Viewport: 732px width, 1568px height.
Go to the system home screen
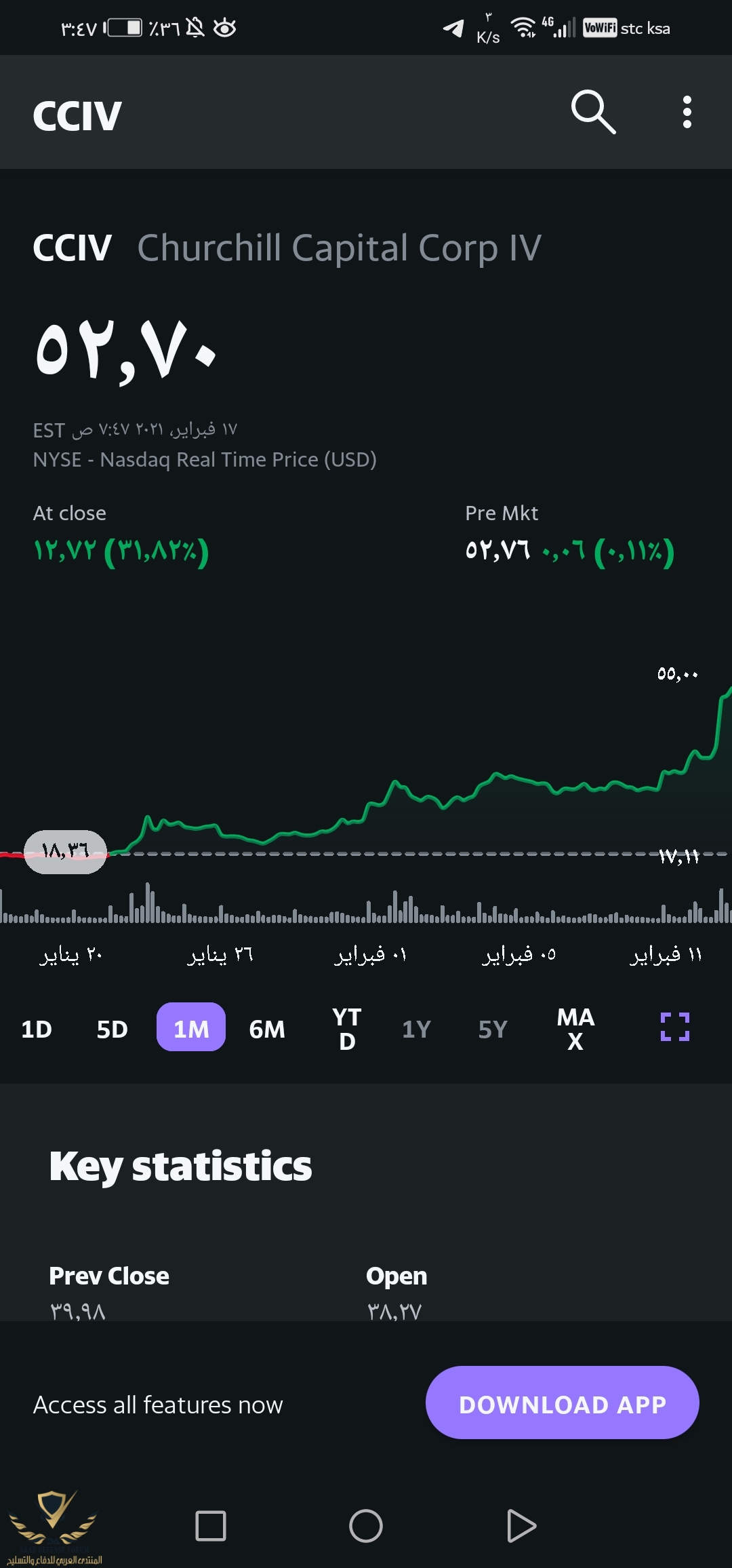(366, 1526)
